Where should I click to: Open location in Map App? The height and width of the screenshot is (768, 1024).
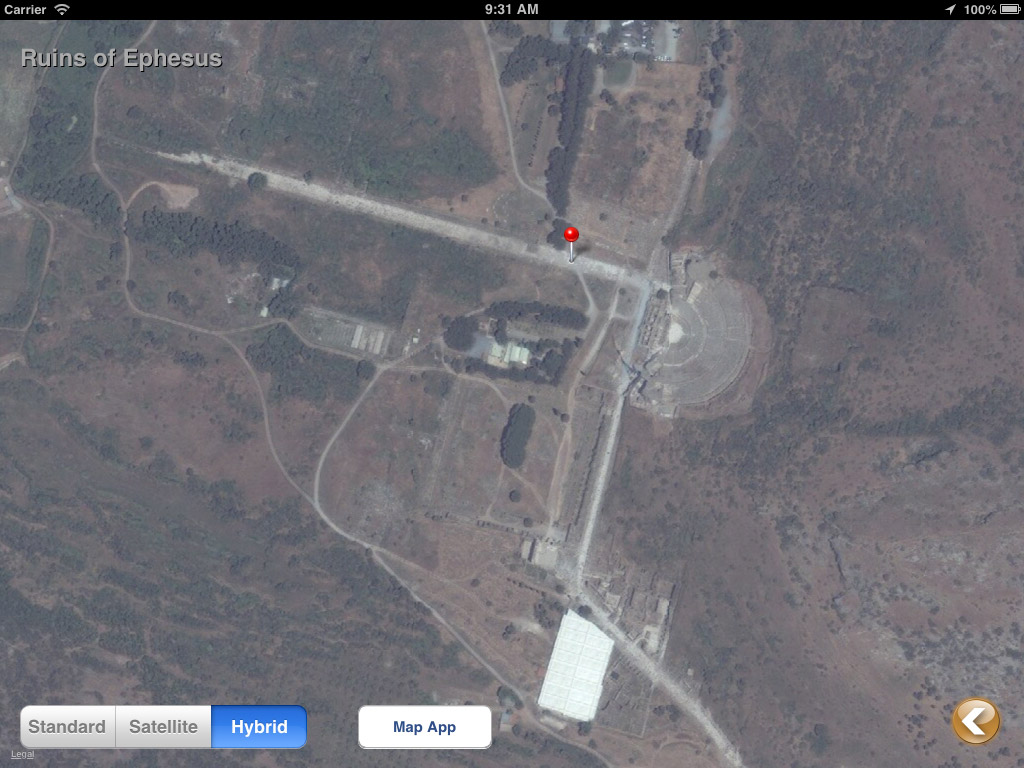(x=424, y=727)
